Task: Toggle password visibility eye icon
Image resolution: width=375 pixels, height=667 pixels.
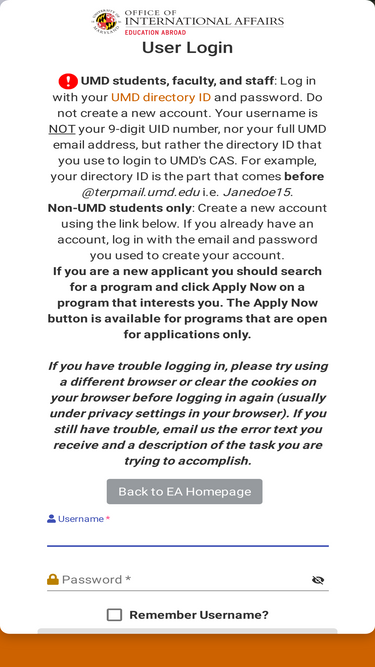Action: [318, 580]
